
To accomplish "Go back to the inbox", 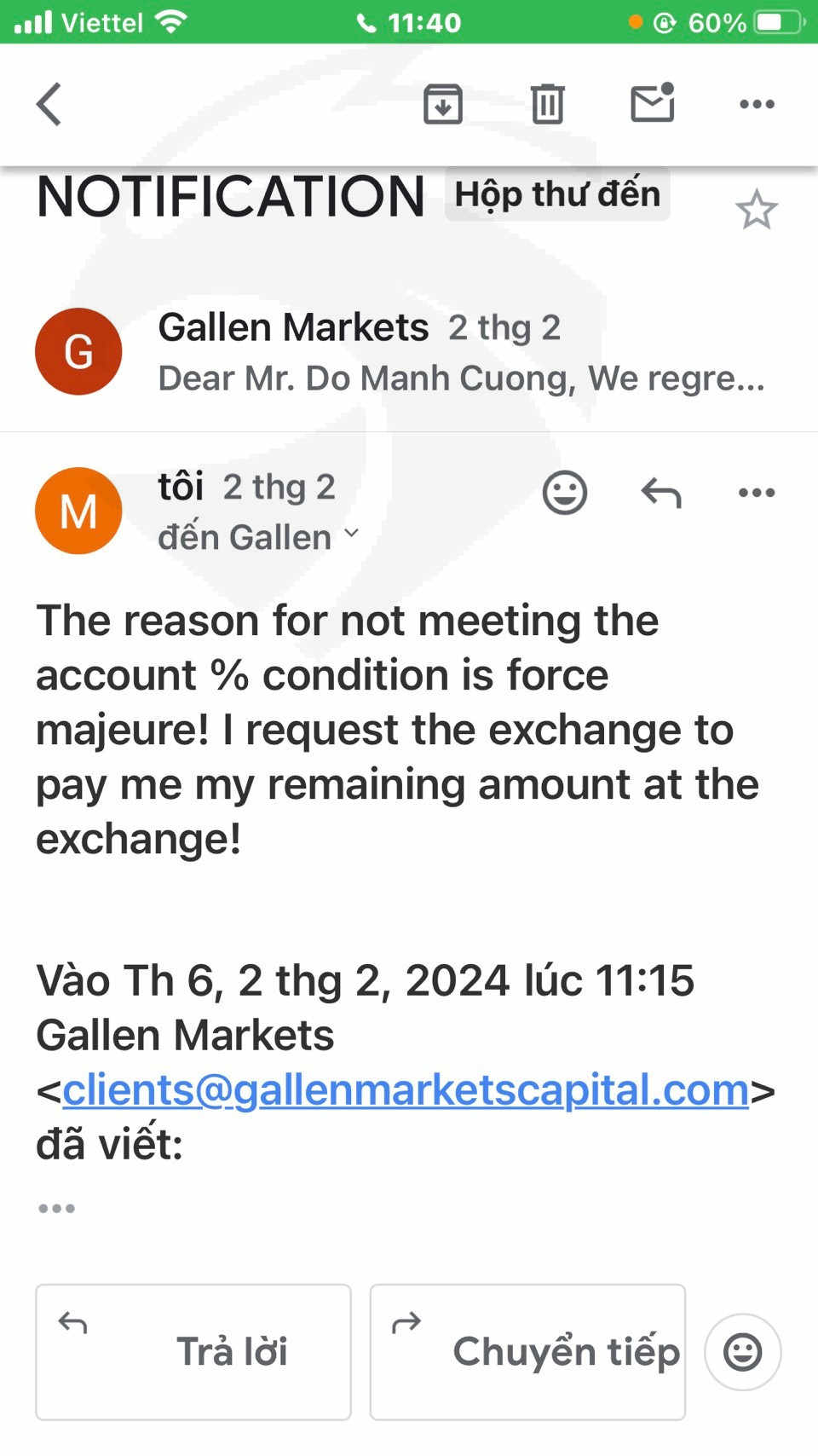I will [x=49, y=104].
